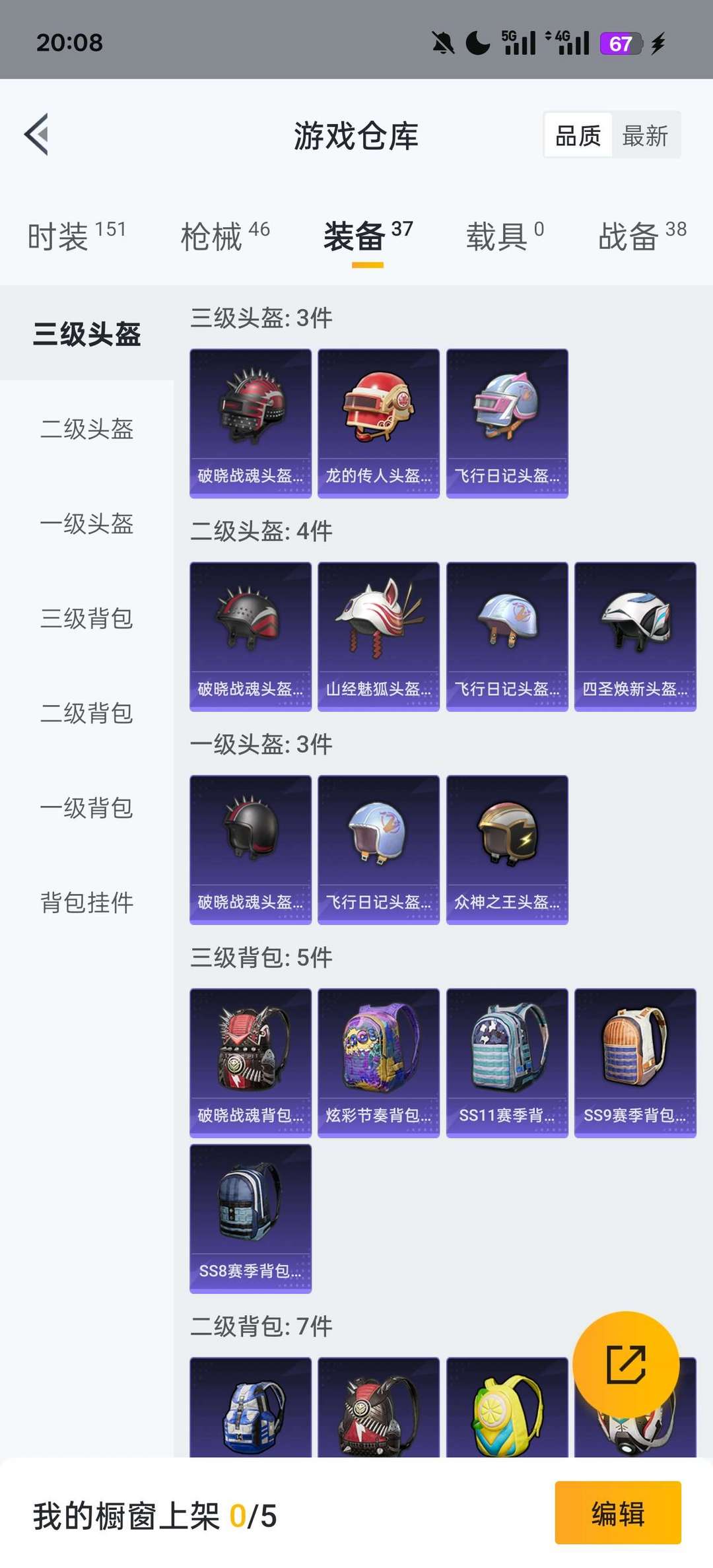View the 山经魅狐头盔 item
The width and height of the screenshot is (713, 1568).
pos(378,636)
